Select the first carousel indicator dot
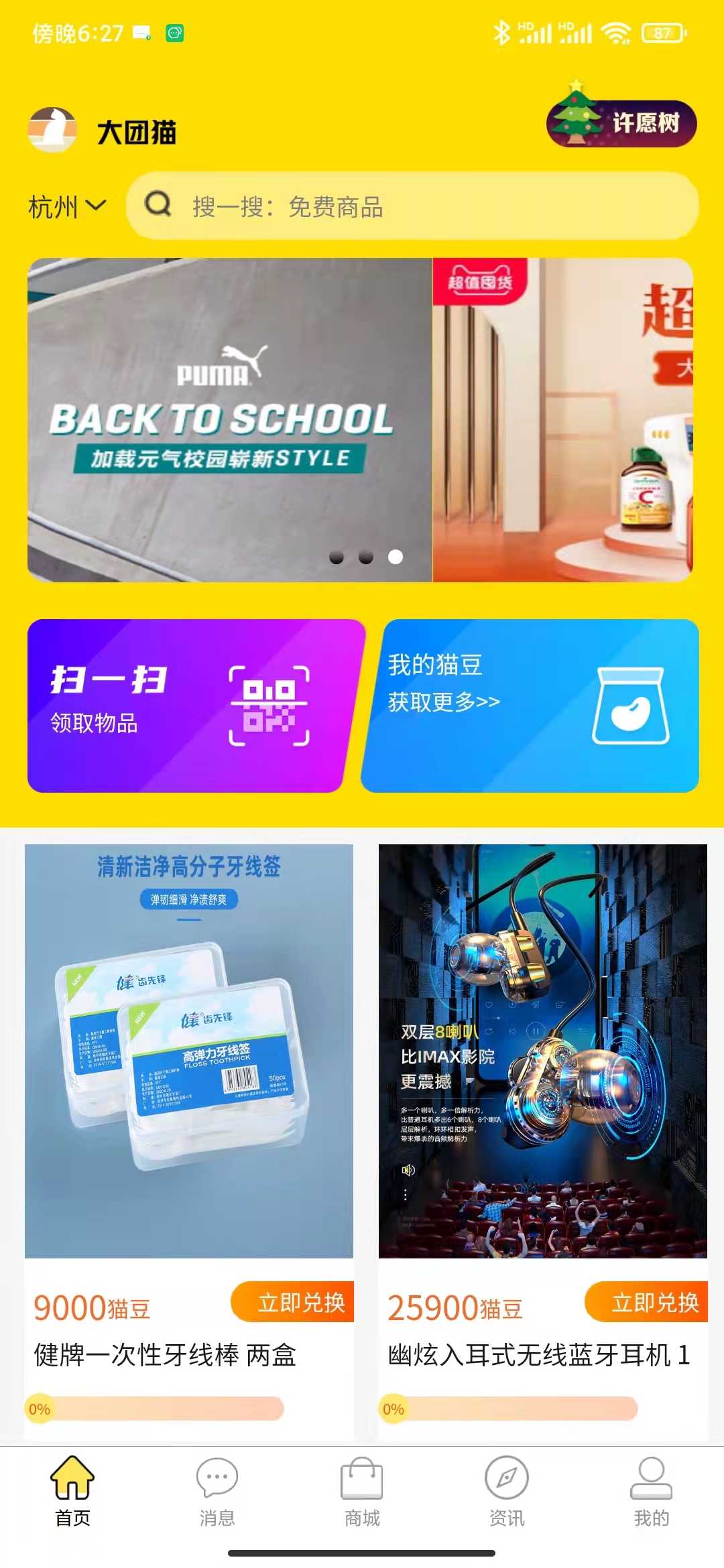Screen dimensions: 724x1568 [338, 555]
